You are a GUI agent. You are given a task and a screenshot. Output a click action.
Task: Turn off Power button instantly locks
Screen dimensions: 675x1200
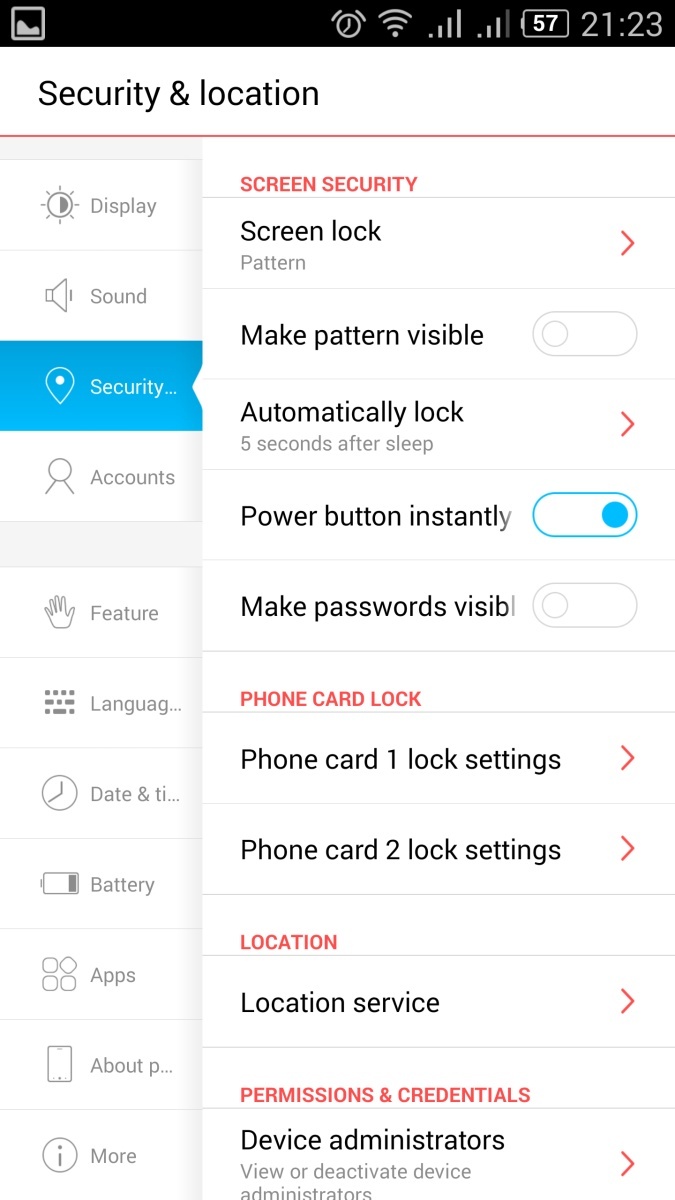585,515
